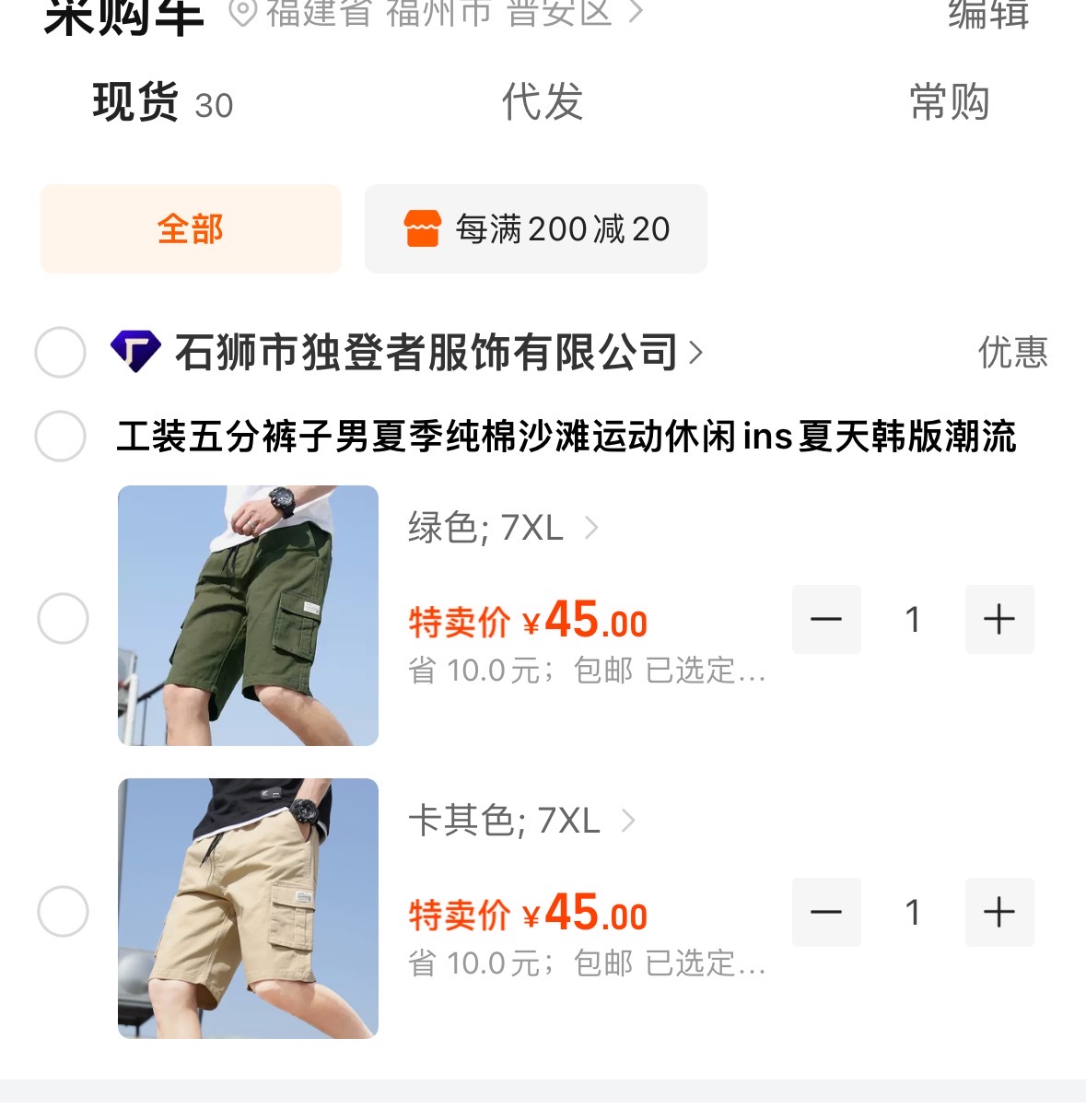Change the 卡其色; 7XL specification

coord(521,821)
